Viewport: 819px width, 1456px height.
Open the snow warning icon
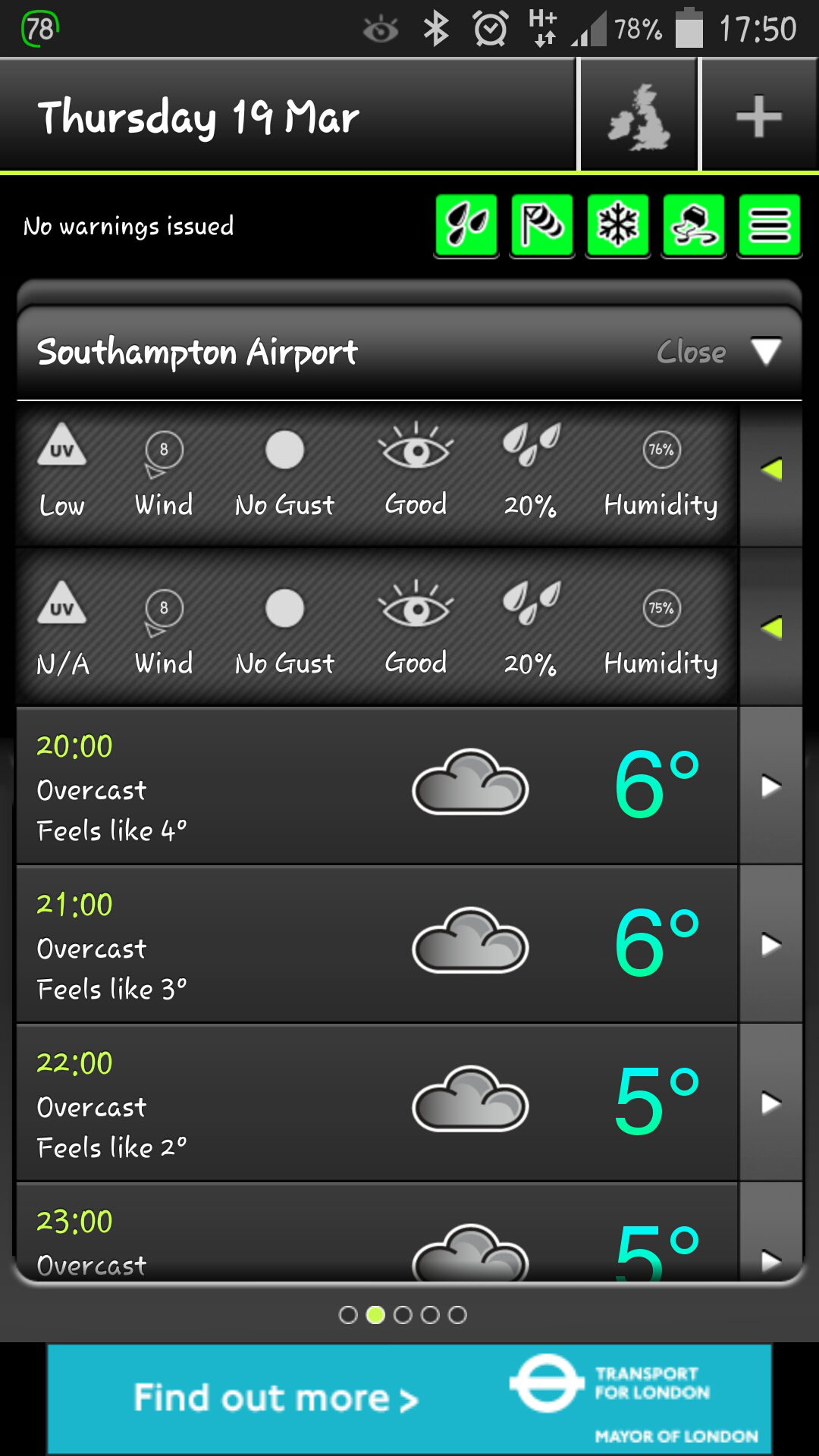pos(618,226)
